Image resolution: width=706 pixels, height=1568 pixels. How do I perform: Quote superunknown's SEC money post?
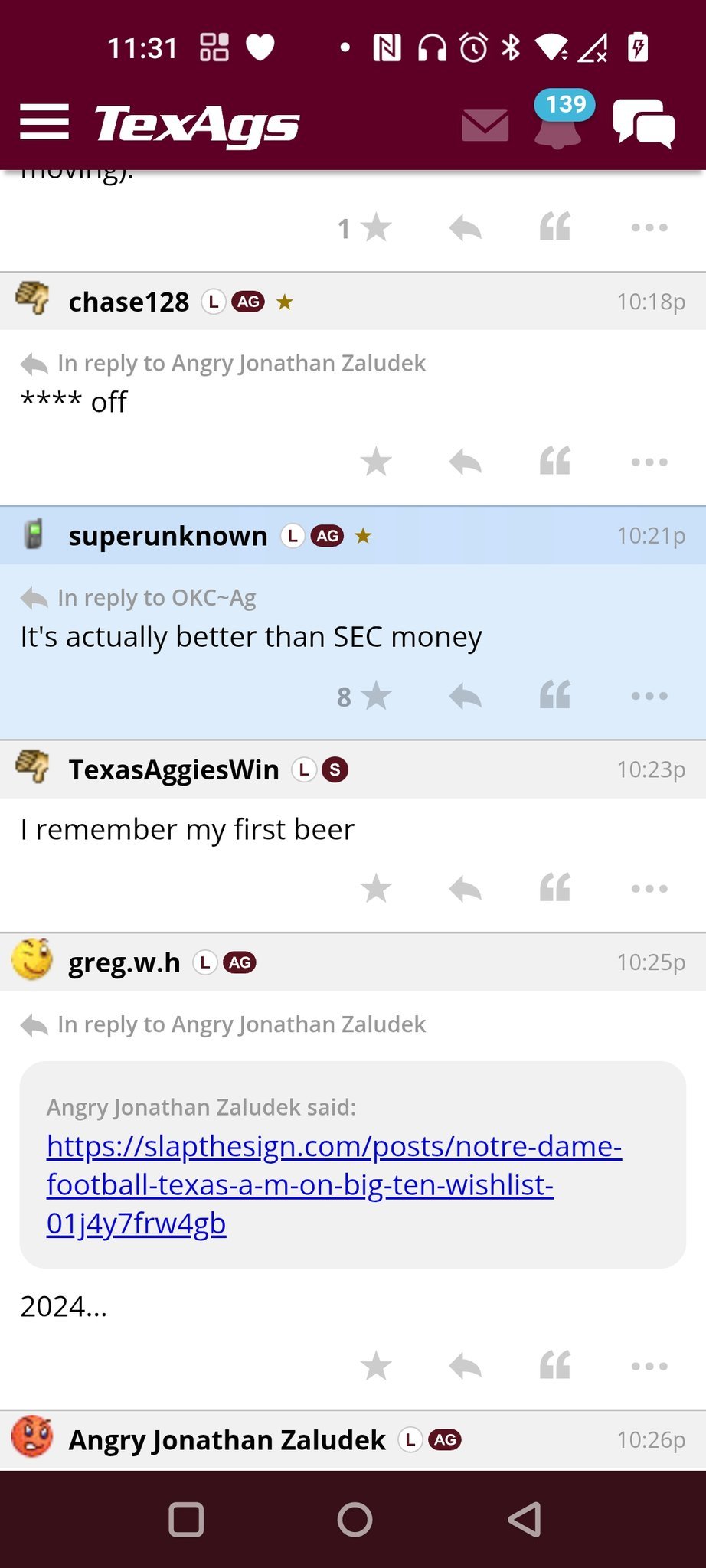555,695
